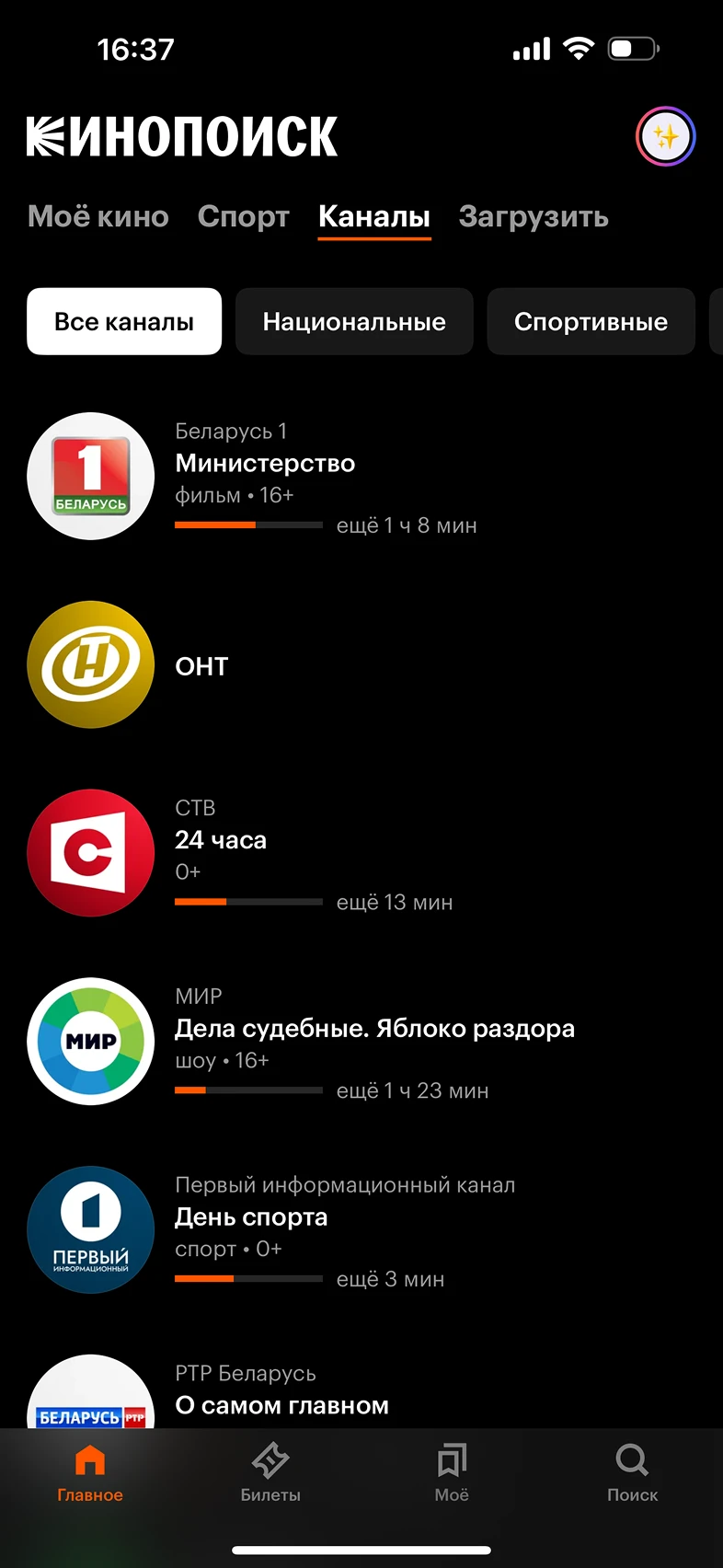Open the Поиск search tab
The height and width of the screenshot is (1568, 723).
[x=632, y=1473]
